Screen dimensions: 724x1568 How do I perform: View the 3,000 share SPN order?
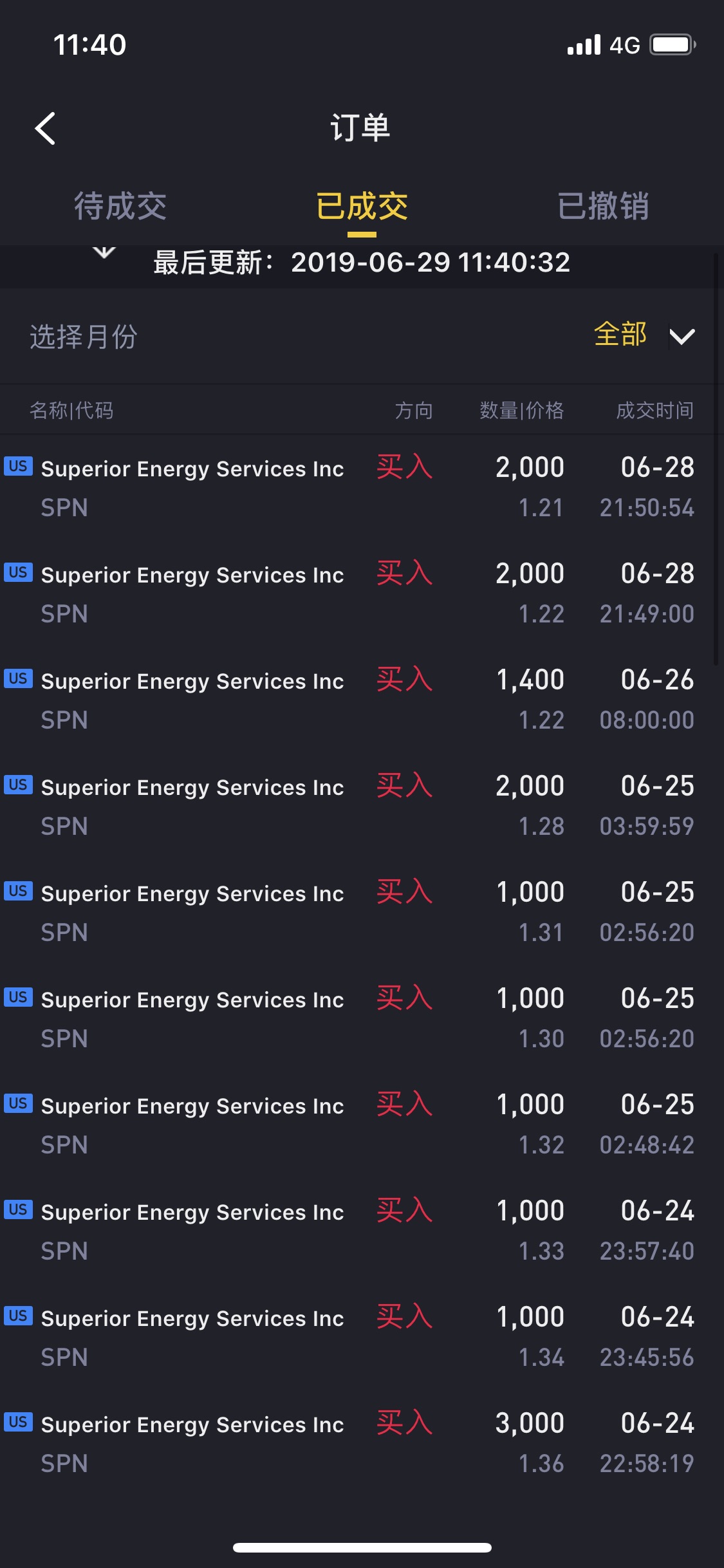click(362, 1443)
